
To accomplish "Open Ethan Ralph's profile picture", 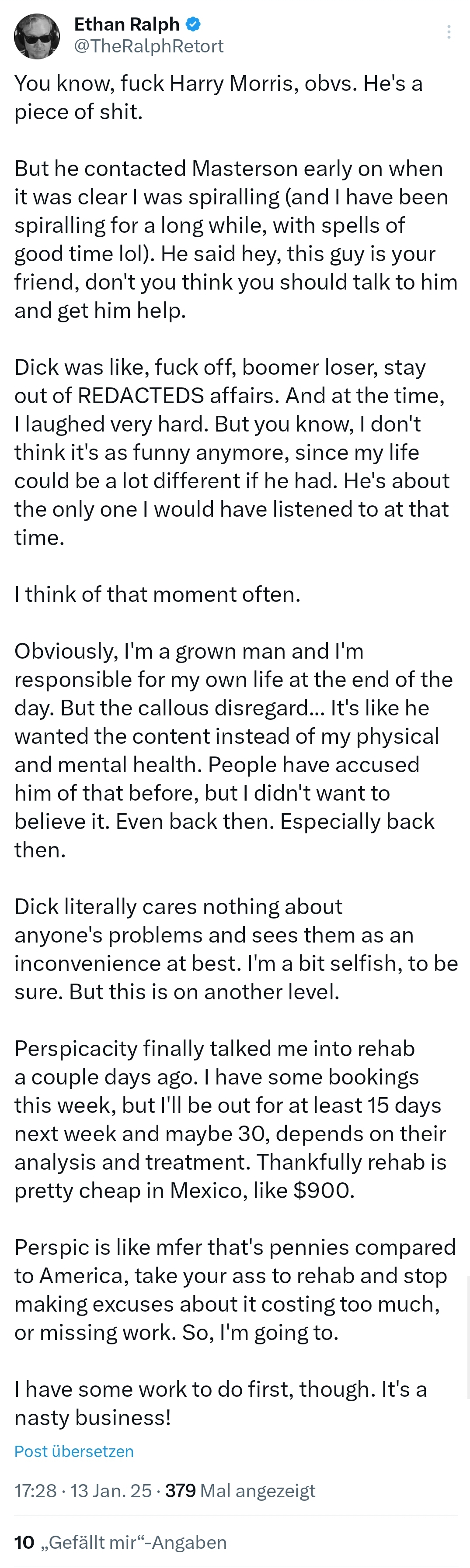I will [x=37, y=36].
